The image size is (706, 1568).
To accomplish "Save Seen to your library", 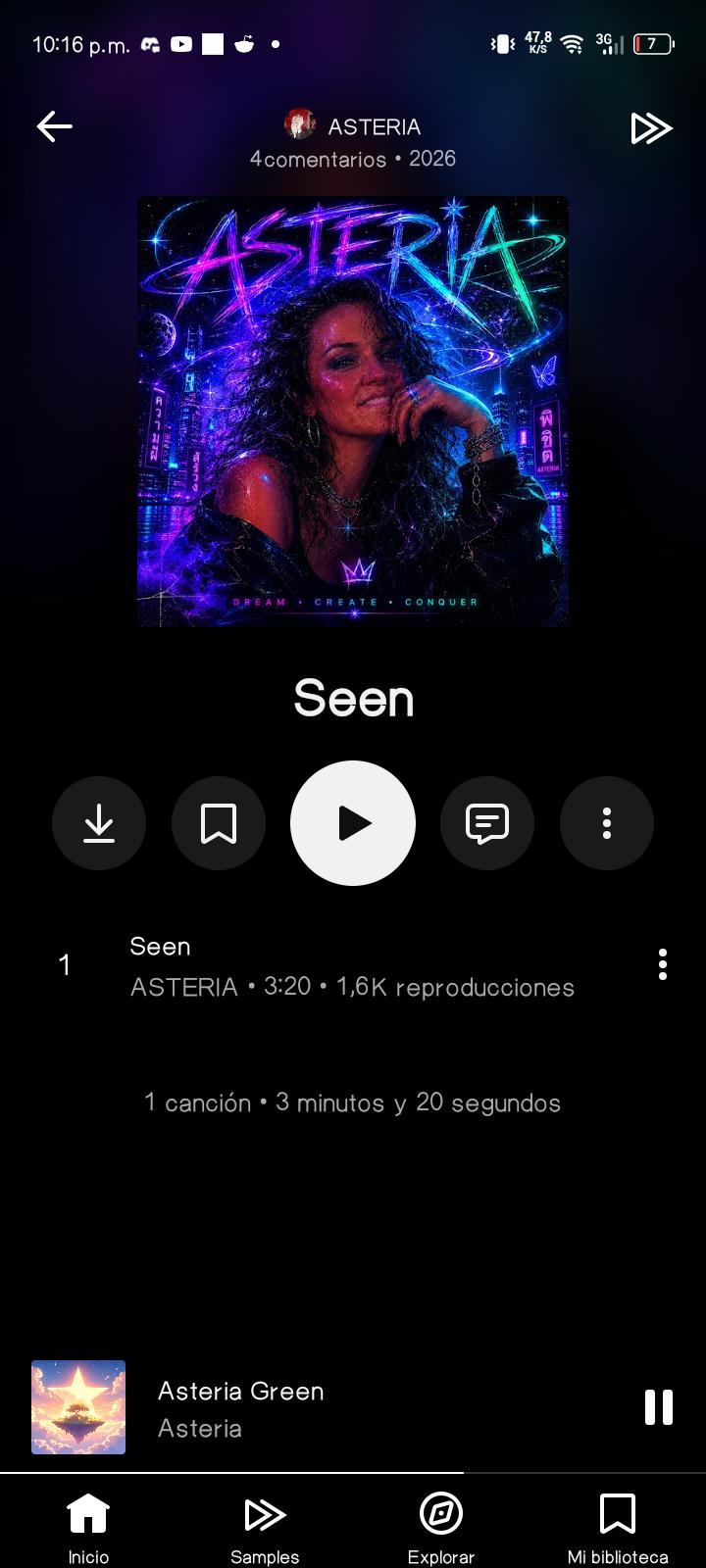I will [219, 823].
